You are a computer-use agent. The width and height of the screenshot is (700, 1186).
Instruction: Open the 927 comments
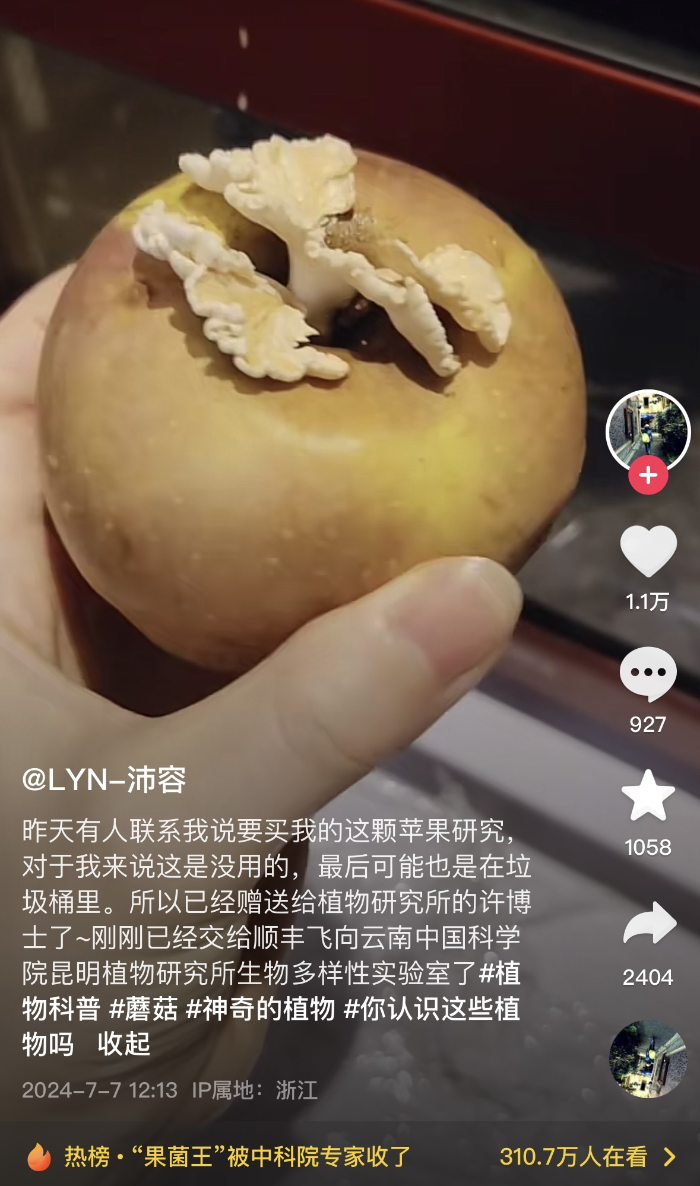click(648, 675)
